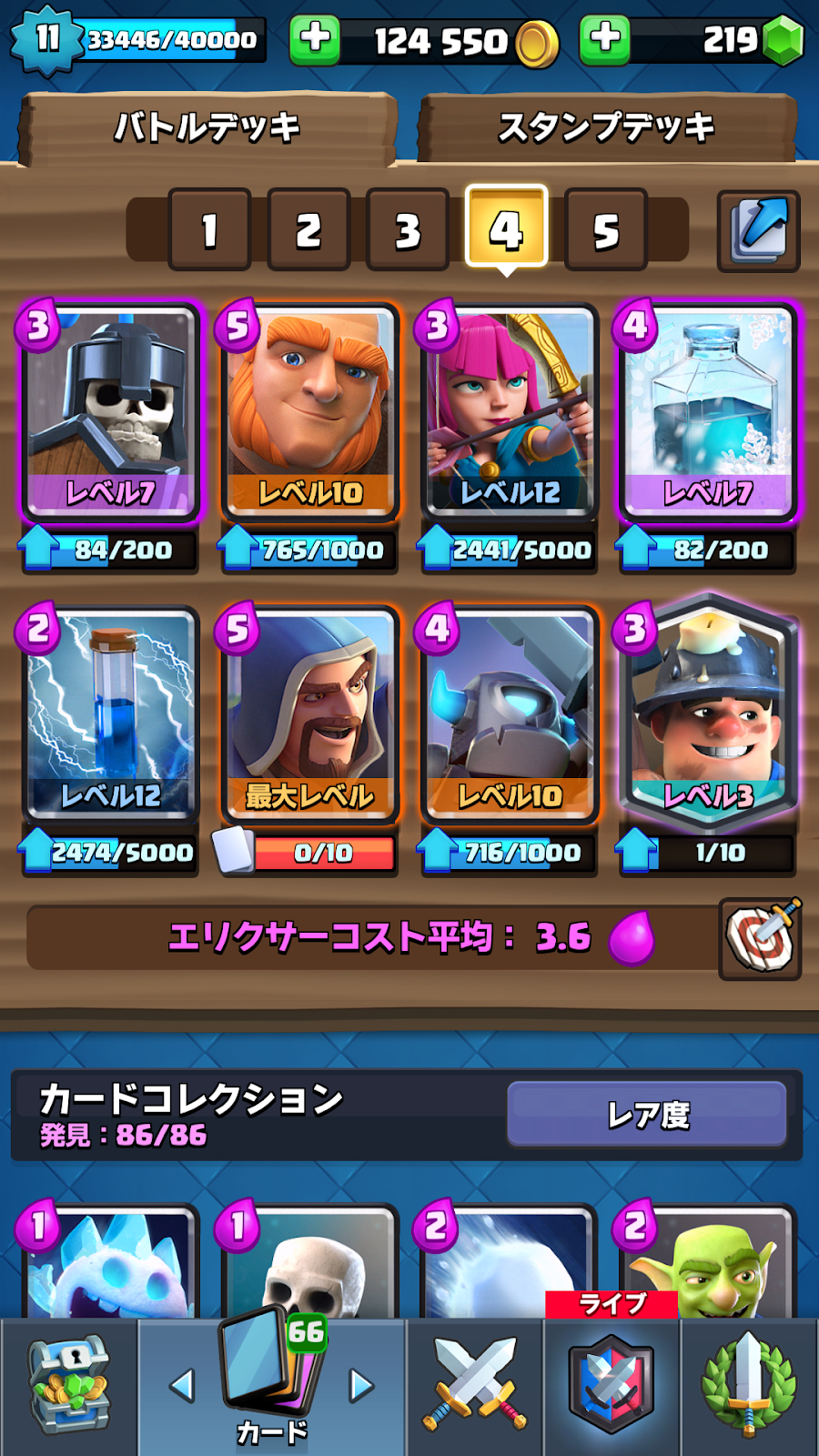
Task: Select deck slot 1
Action: (209, 230)
